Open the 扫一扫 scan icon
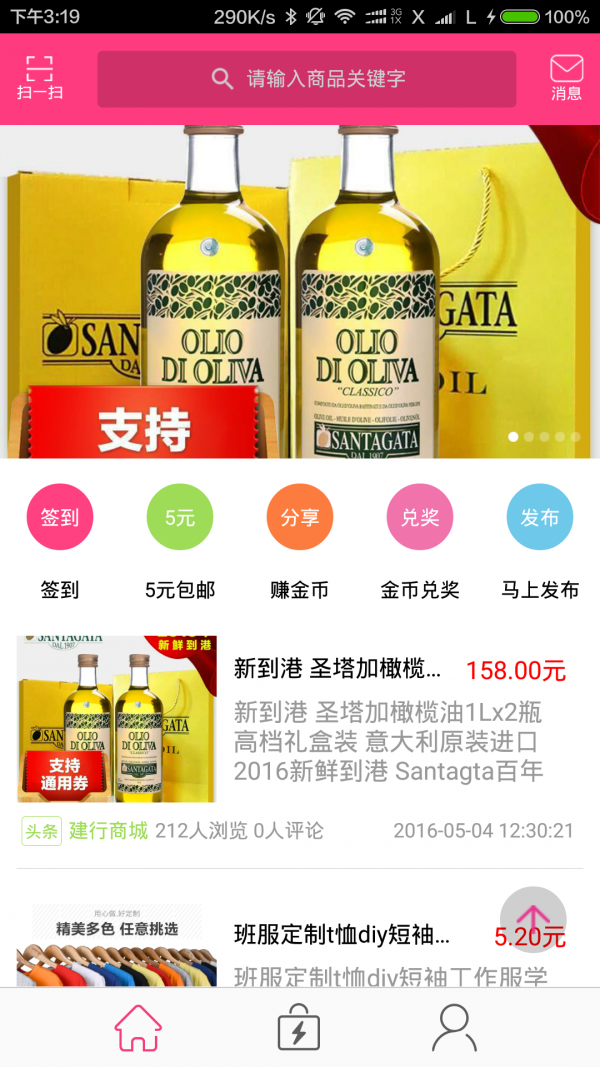 [40, 78]
